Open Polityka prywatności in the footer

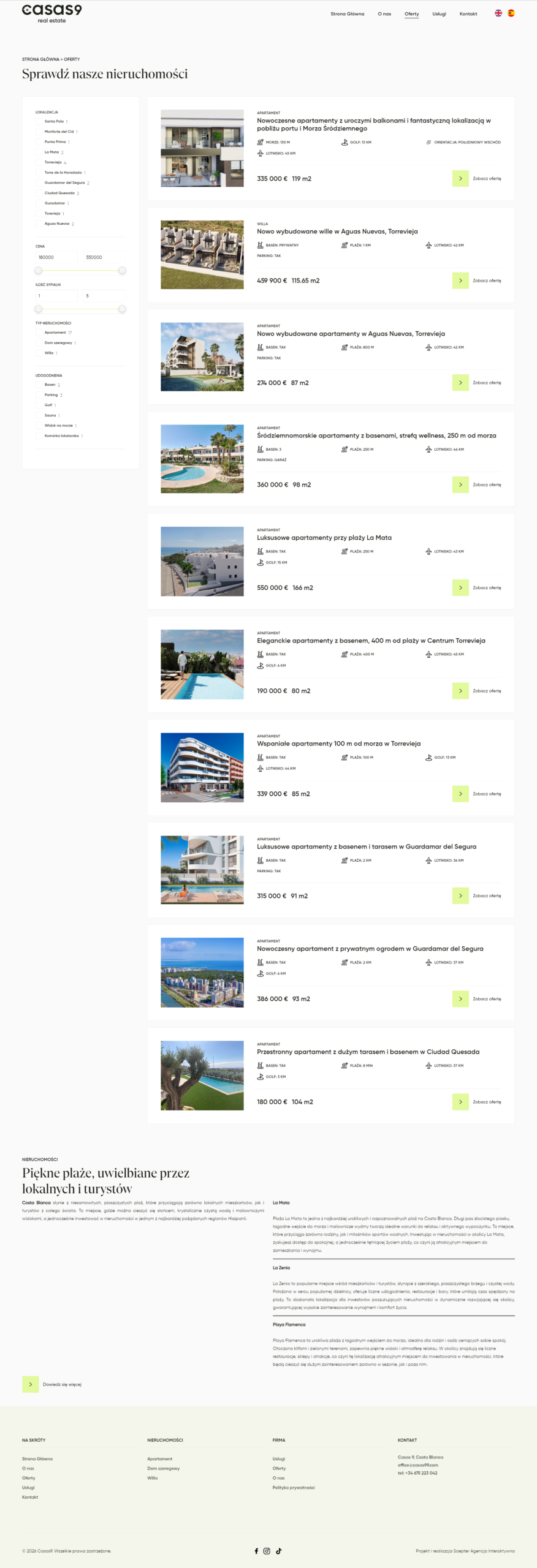pyautogui.click(x=293, y=1487)
